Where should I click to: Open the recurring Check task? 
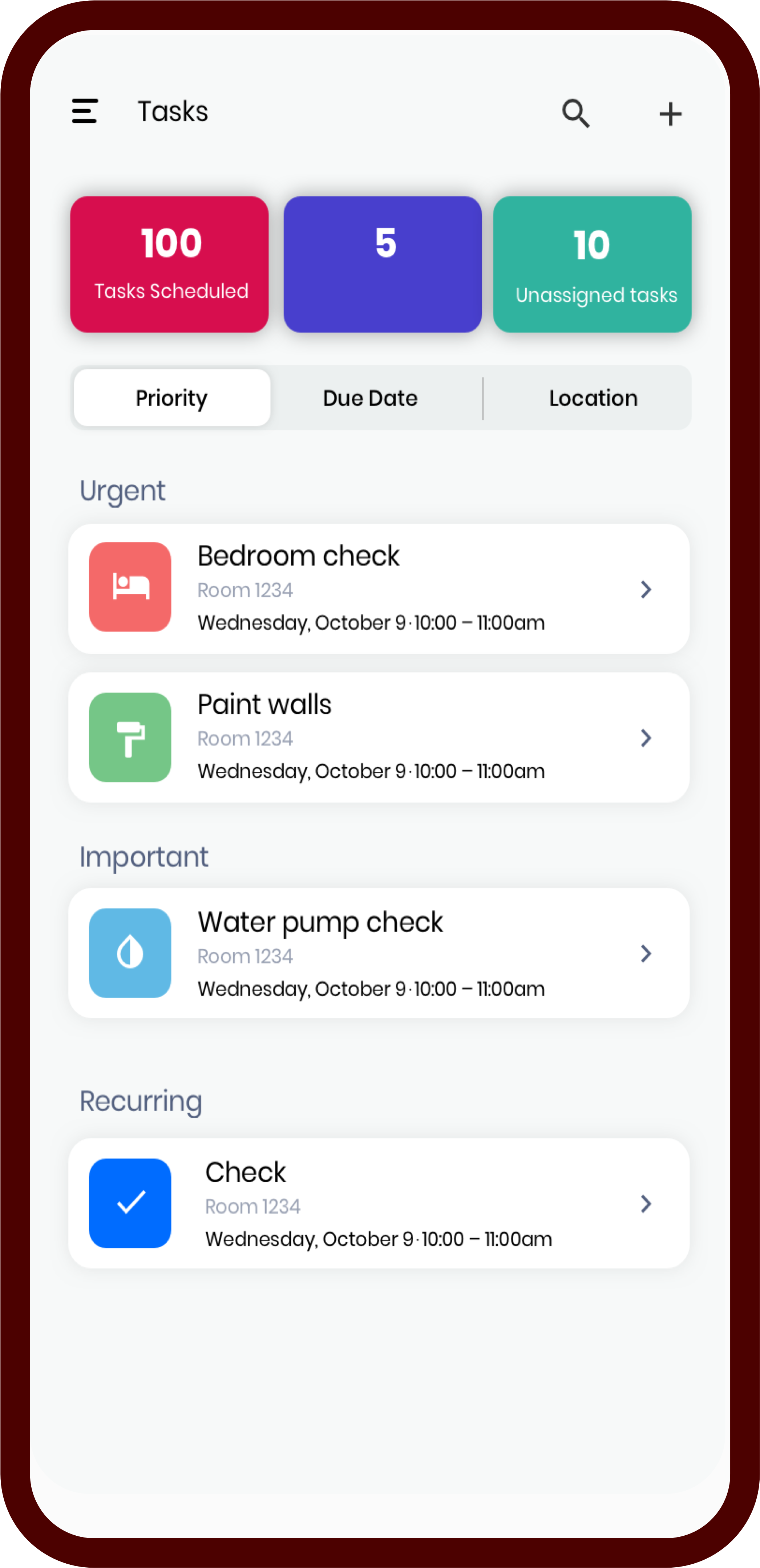point(379,1203)
